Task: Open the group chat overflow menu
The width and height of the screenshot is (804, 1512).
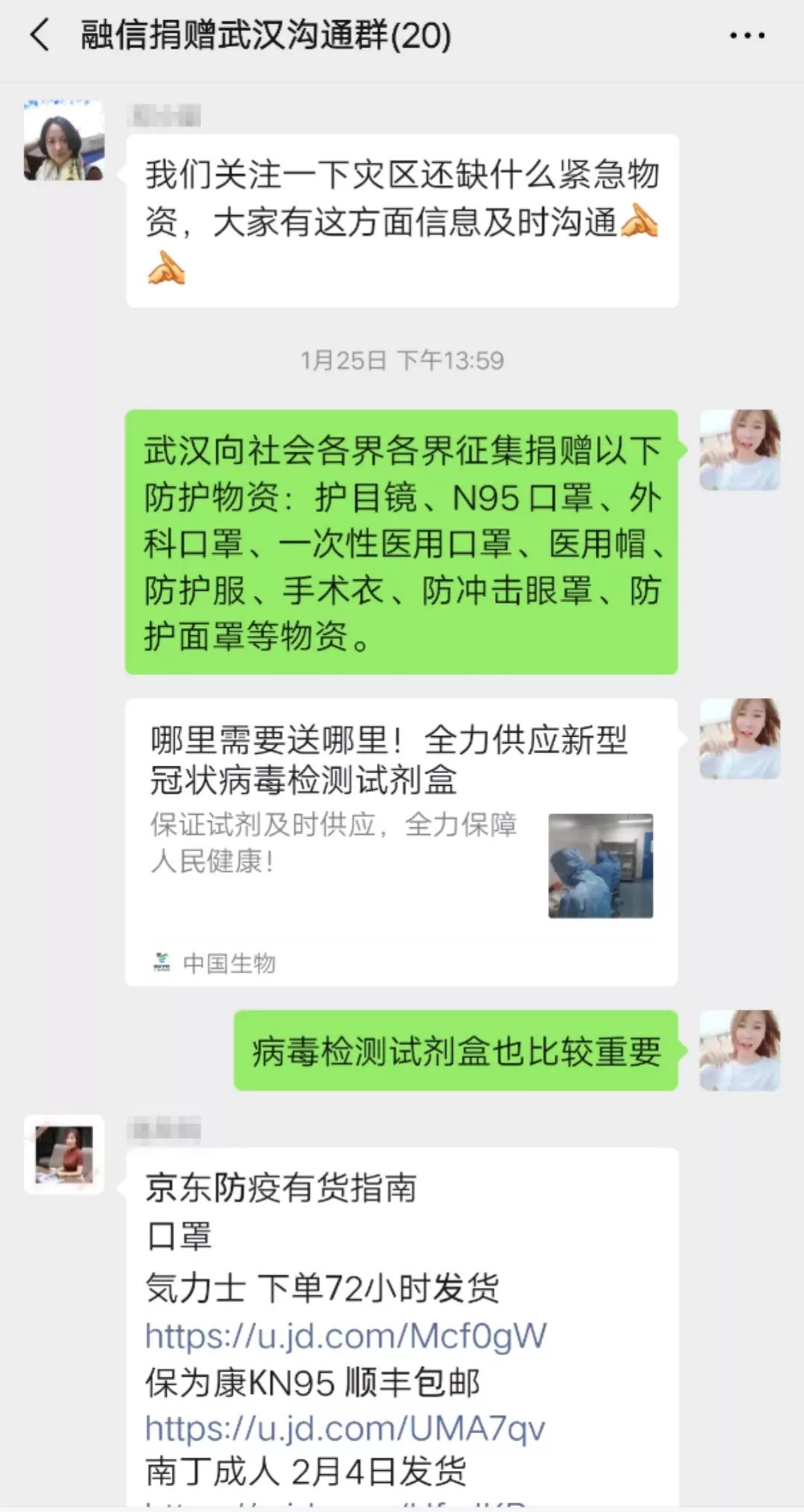Action: point(746,35)
